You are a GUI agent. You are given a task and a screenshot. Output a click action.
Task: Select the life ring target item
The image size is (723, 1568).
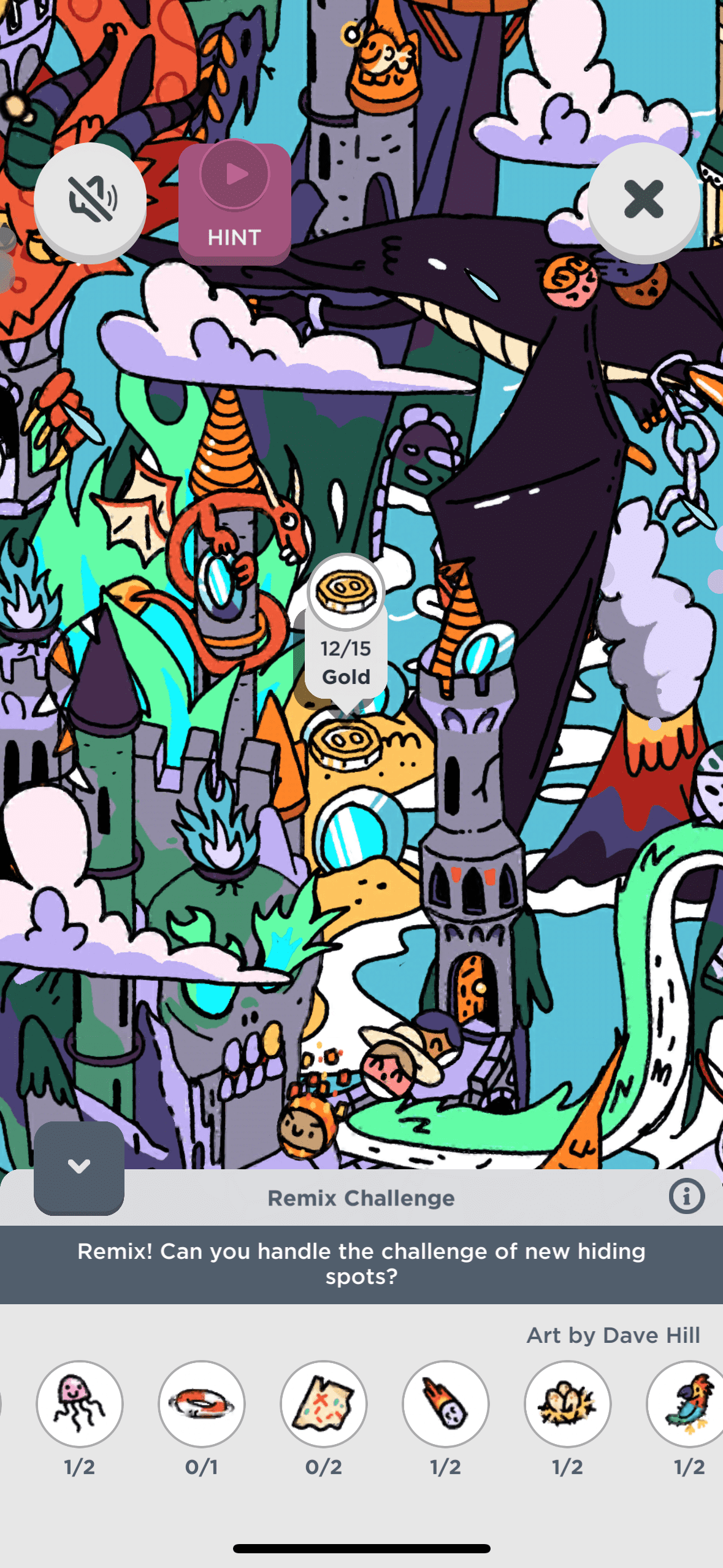[x=202, y=1404]
